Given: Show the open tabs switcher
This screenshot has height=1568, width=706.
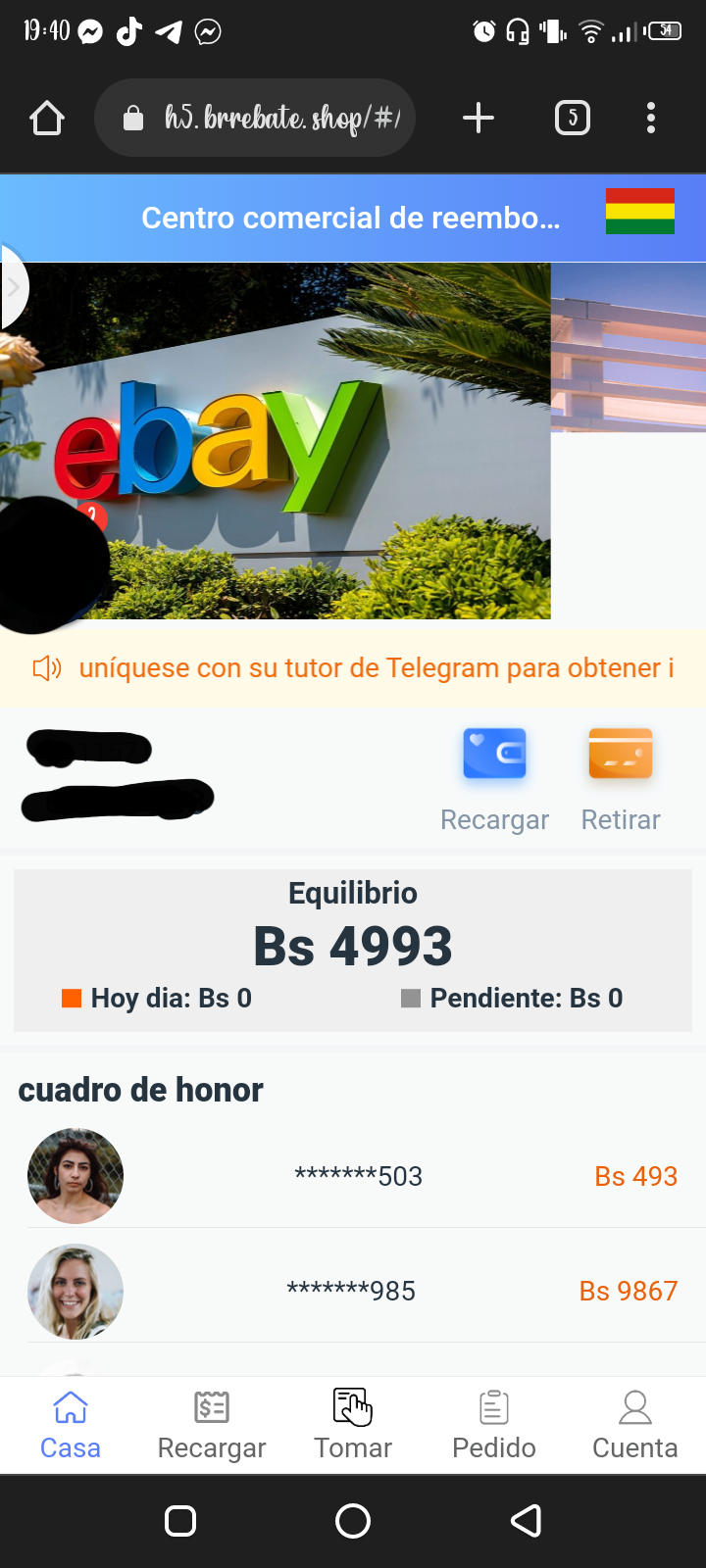Looking at the screenshot, I should [x=573, y=119].
